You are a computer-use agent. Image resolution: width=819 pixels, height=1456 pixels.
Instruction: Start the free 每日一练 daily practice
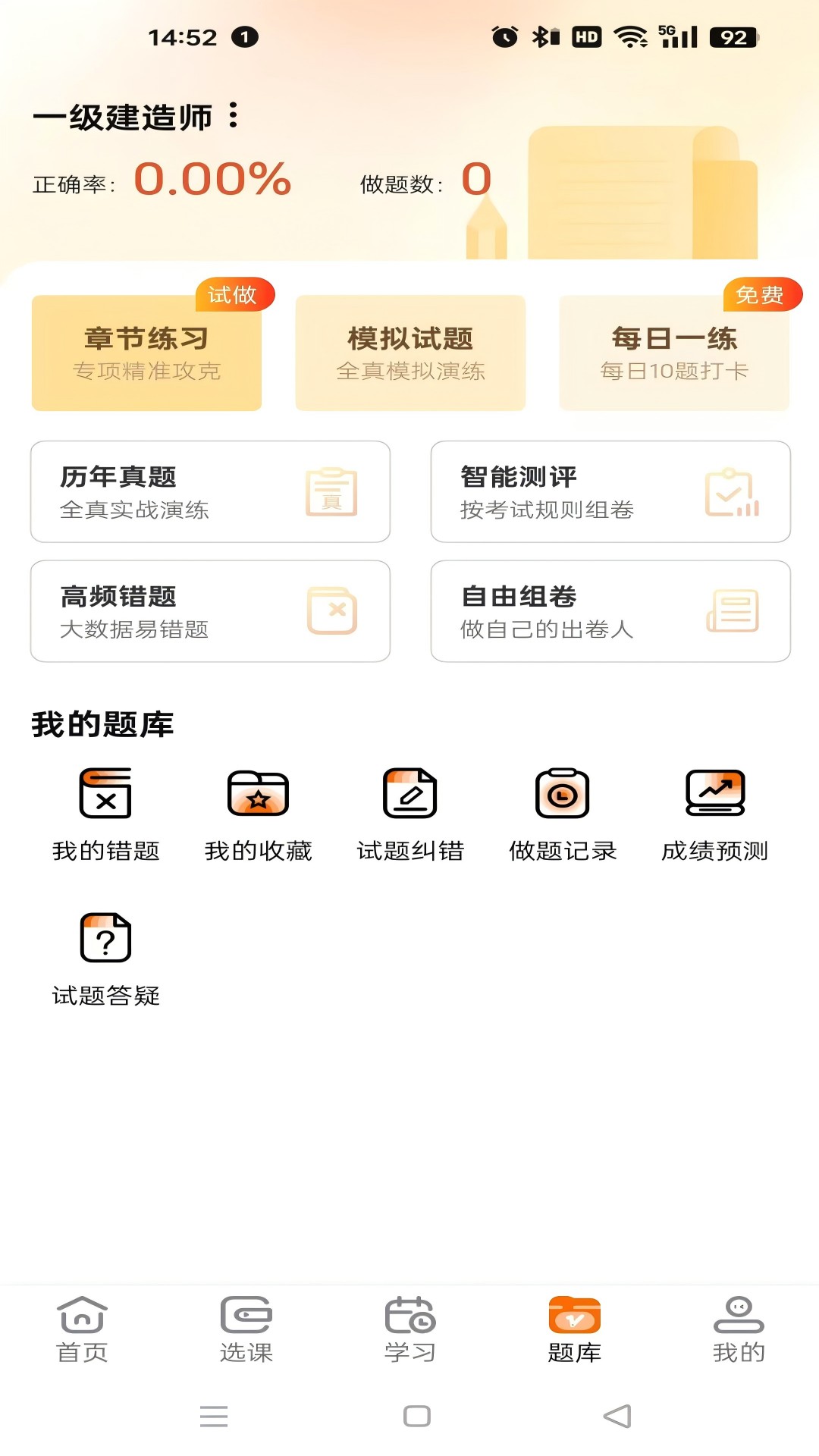pyautogui.click(x=674, y=353)
